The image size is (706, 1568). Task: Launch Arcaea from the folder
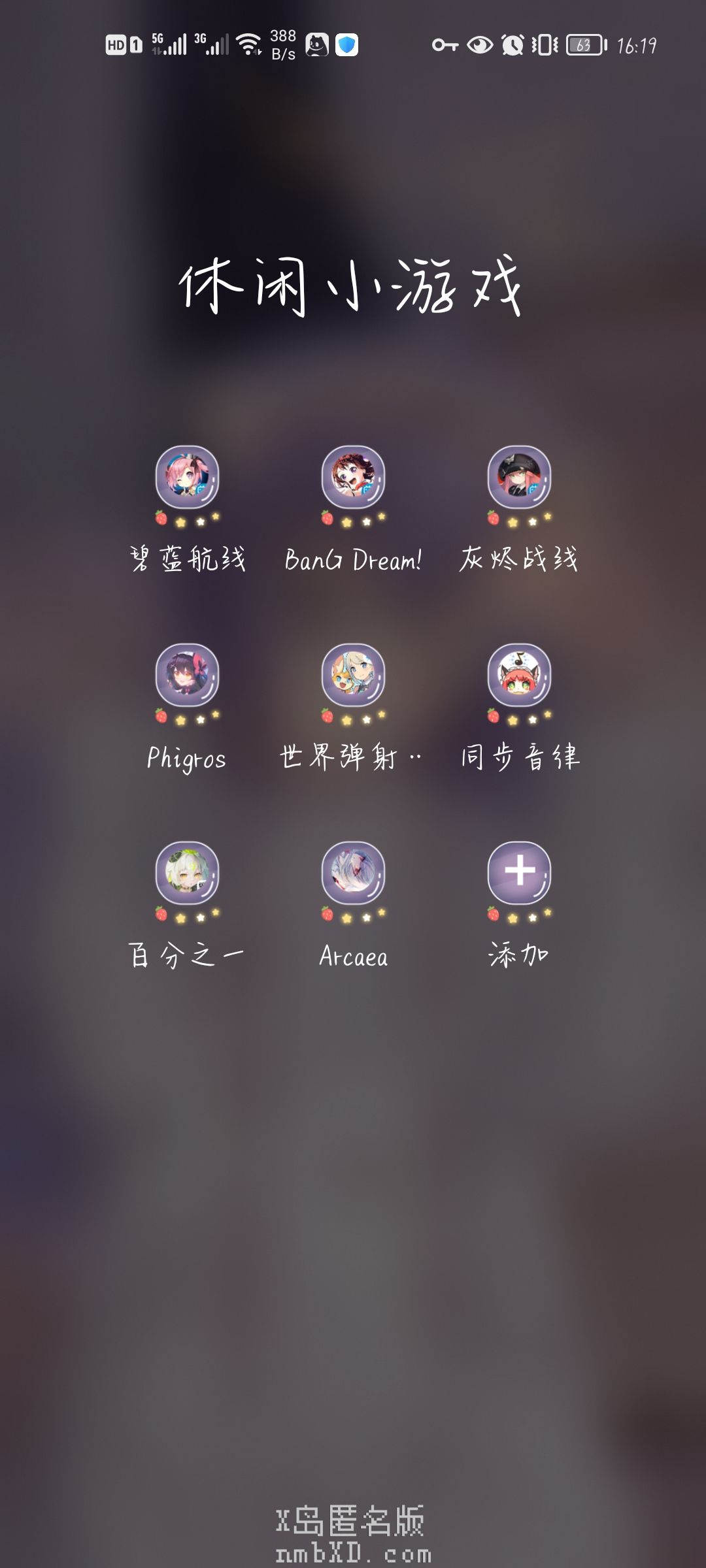point(353,874)
